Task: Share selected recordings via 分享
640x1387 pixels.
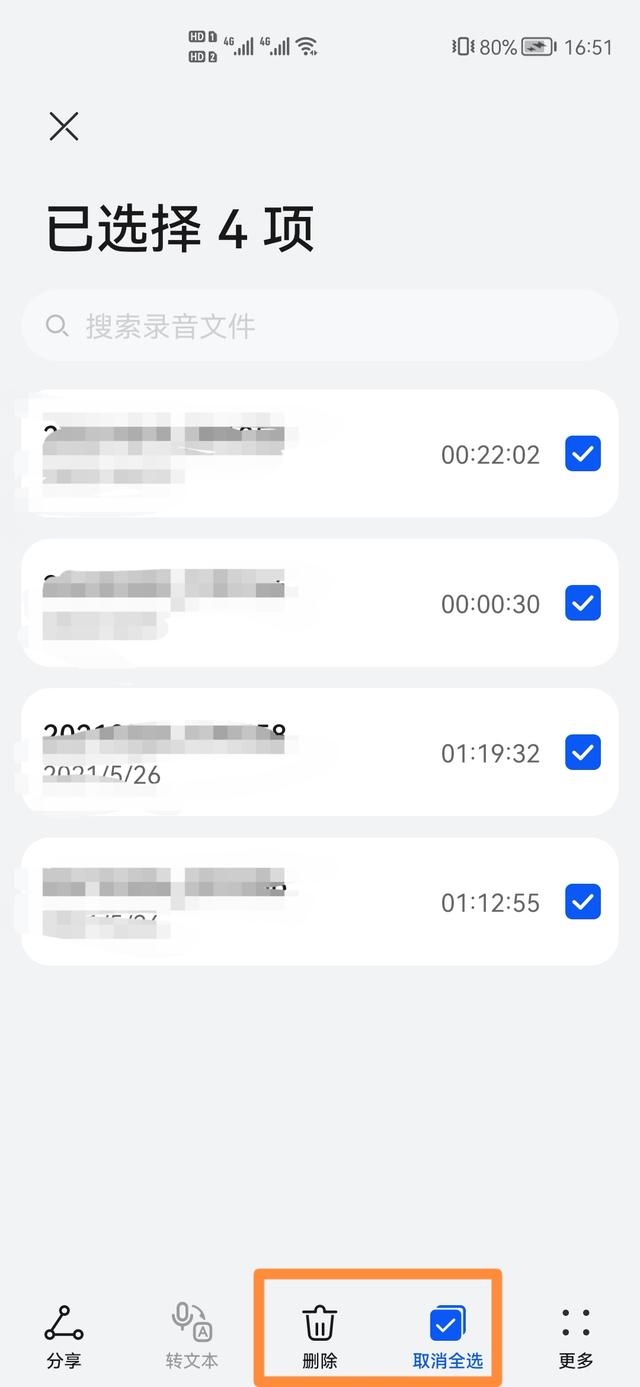Action: point(64,1336)
